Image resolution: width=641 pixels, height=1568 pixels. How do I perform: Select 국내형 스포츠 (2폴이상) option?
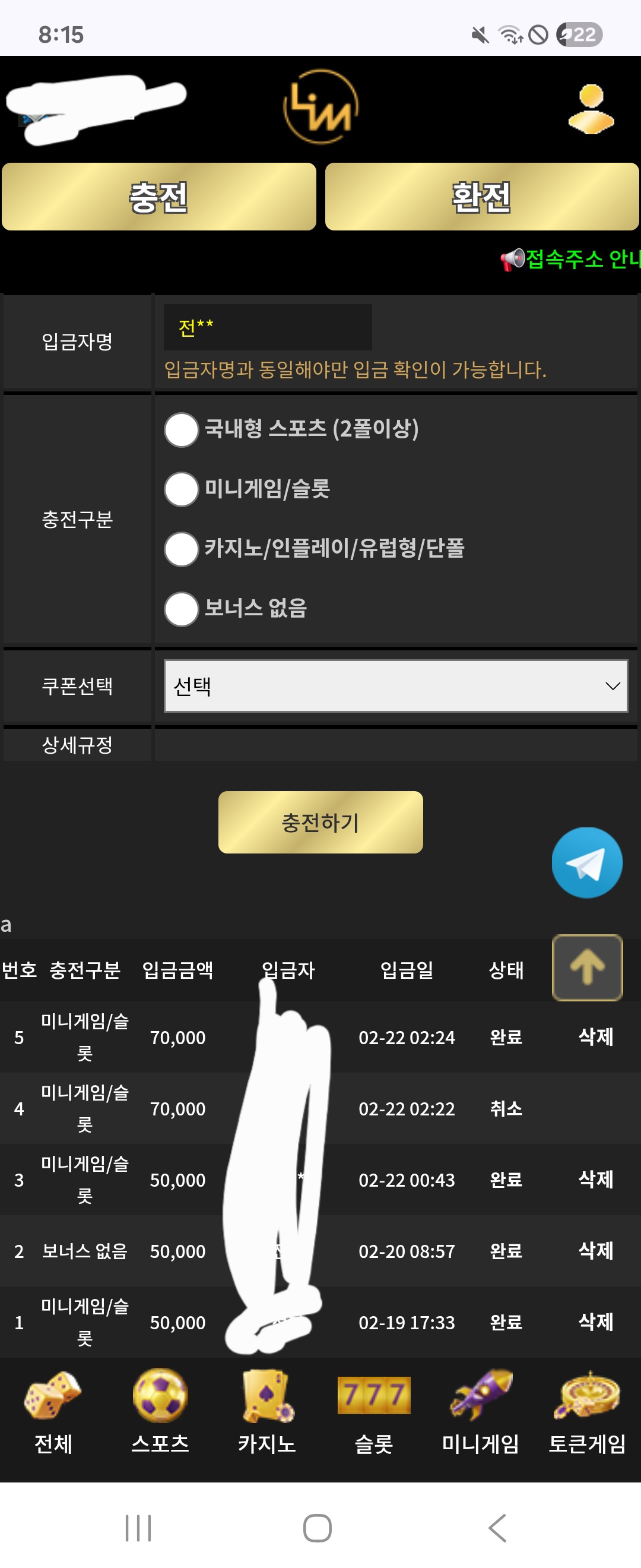(181, 430)
